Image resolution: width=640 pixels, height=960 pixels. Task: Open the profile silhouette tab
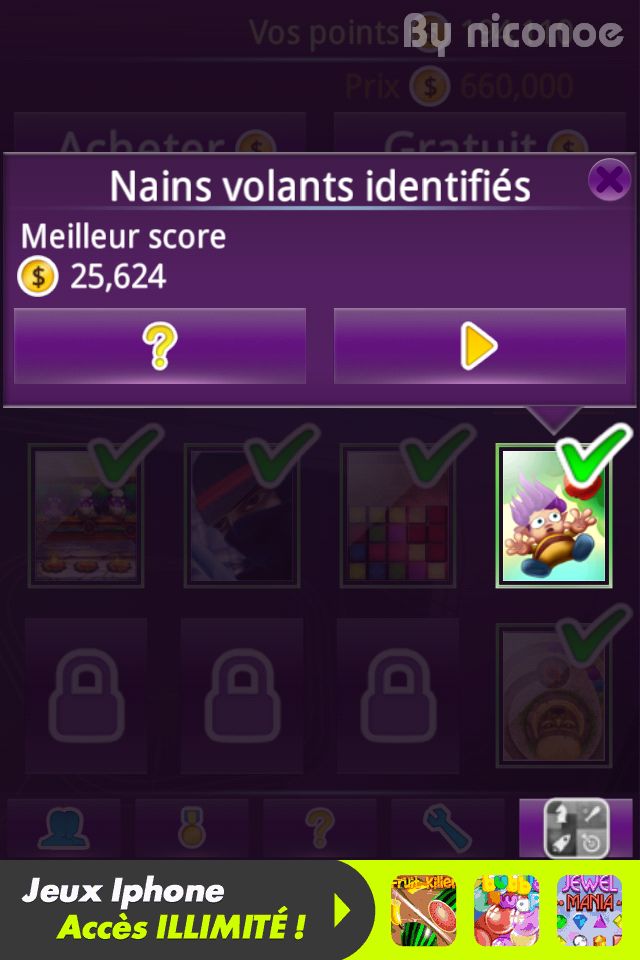(64, 829)
